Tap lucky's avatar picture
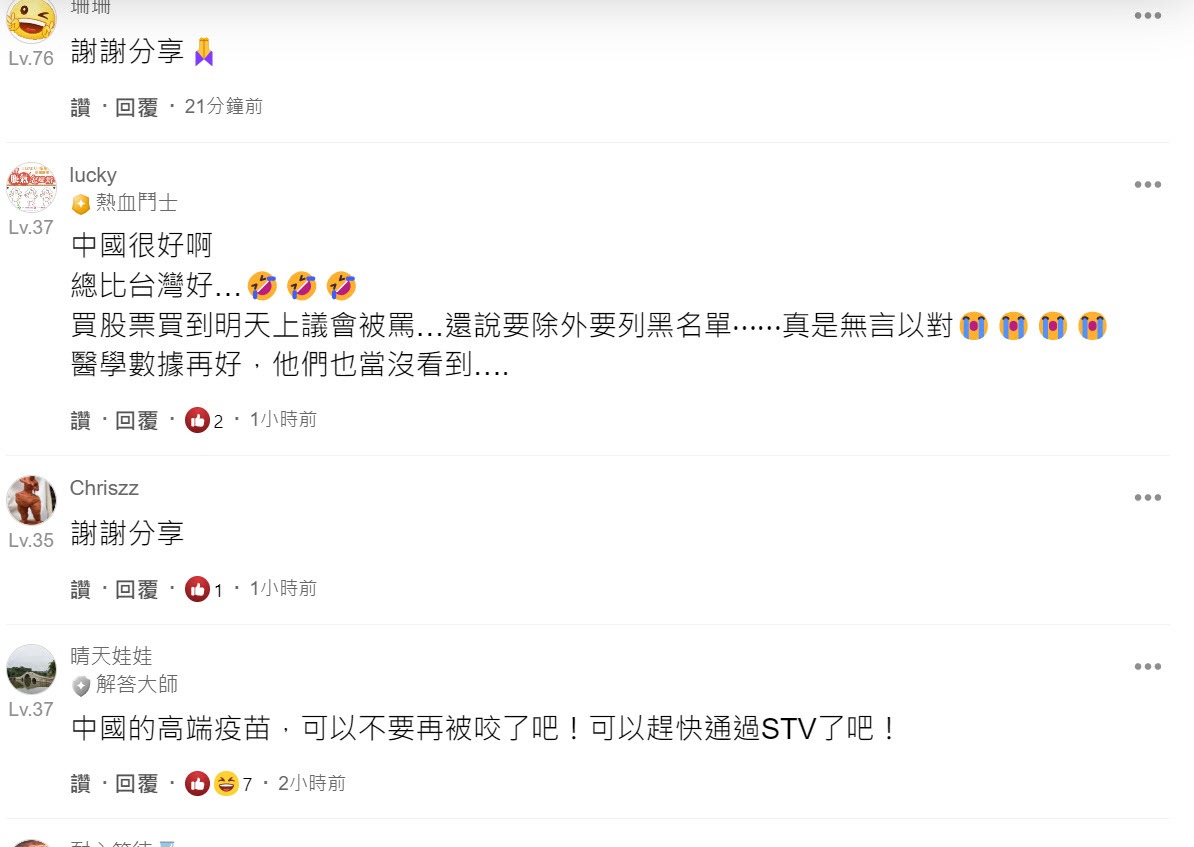This screenshot has height=847, width=1194. 31,187
